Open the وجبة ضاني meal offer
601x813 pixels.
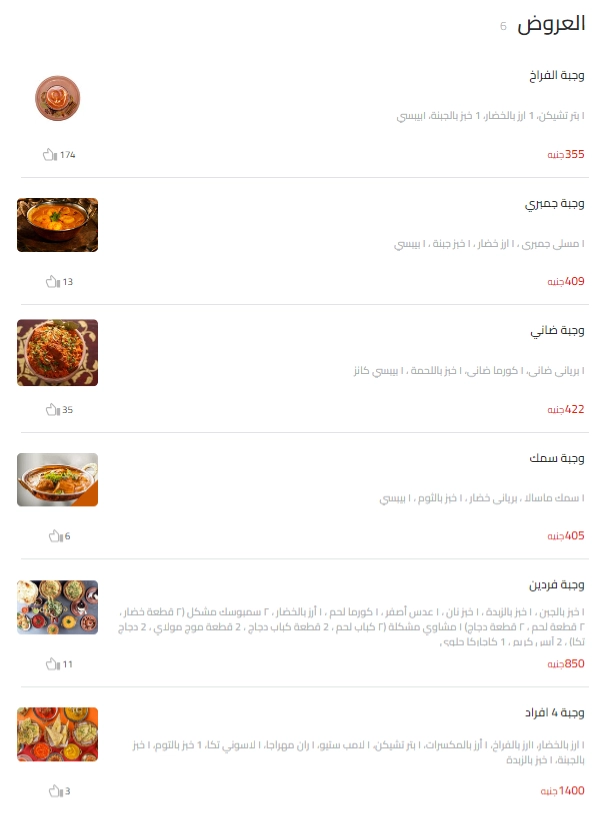click(557, 330)
